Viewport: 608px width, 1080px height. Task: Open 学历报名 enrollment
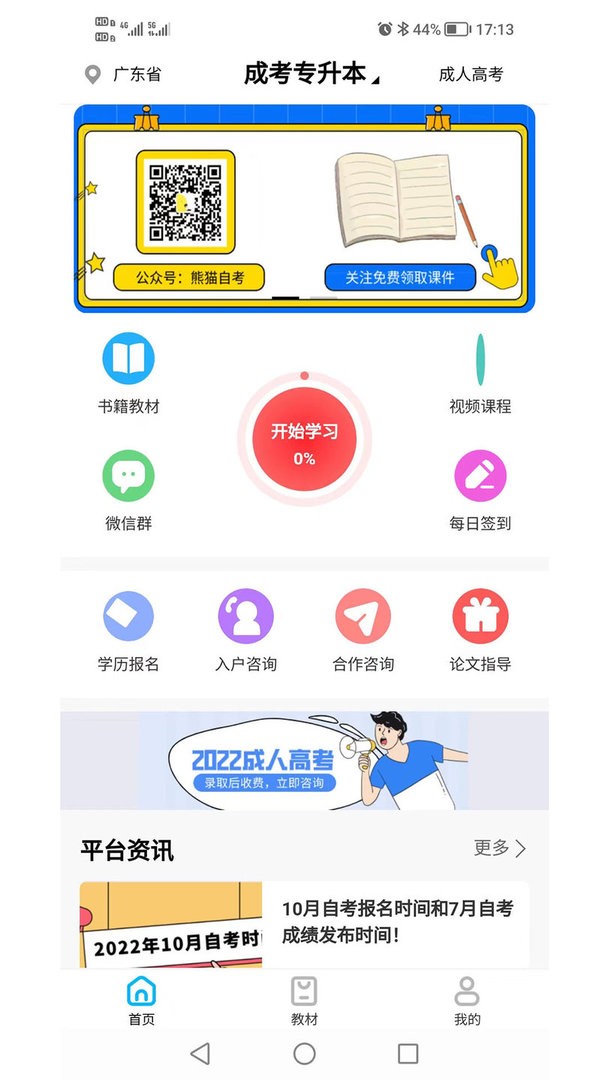coord(129,629)
